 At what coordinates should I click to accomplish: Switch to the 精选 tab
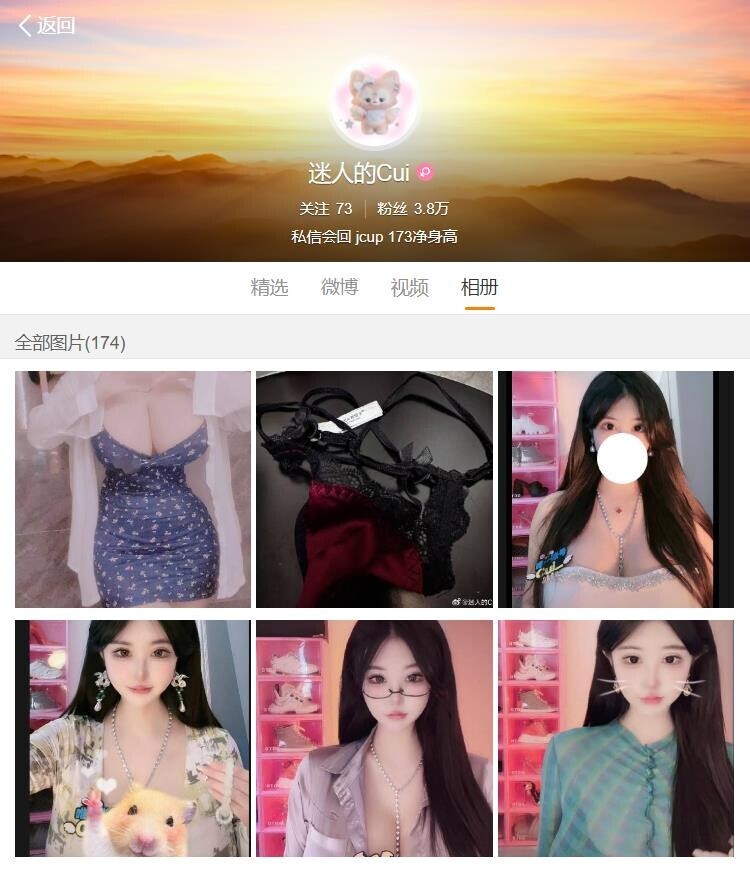[269, 288]
